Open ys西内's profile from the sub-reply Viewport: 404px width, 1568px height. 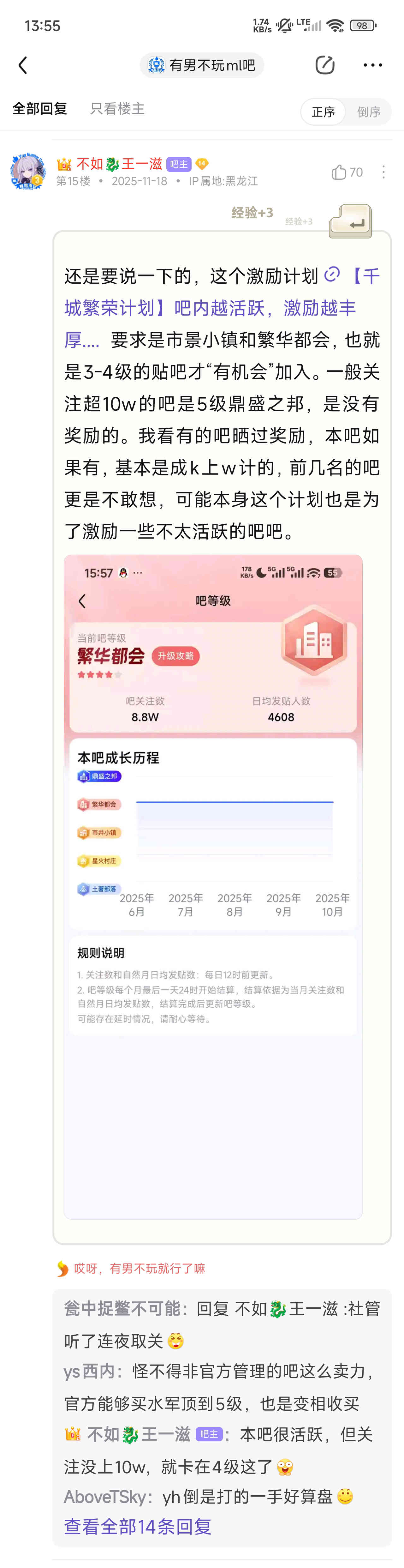(x=89, y=1371)
